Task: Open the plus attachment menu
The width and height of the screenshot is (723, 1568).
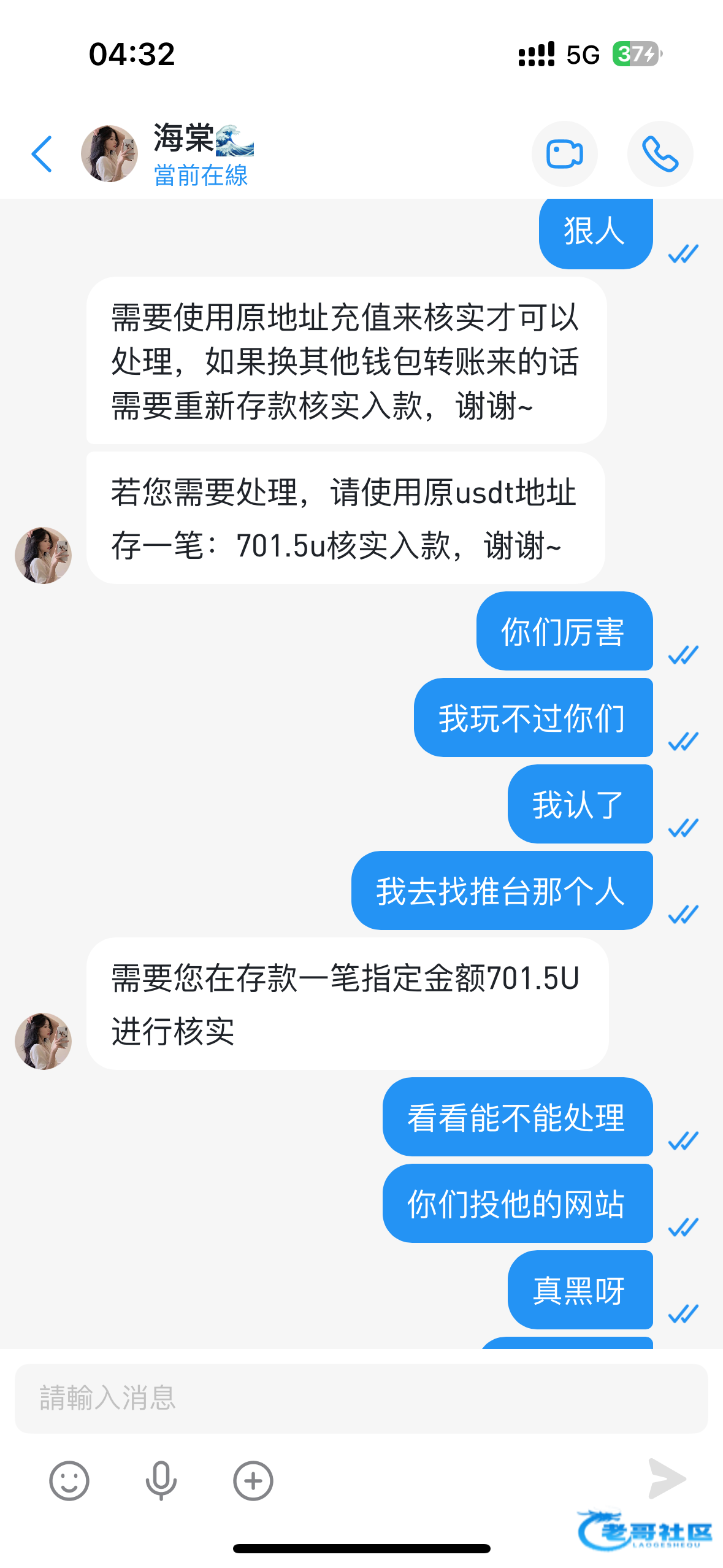Action: tap(253, 1480)
